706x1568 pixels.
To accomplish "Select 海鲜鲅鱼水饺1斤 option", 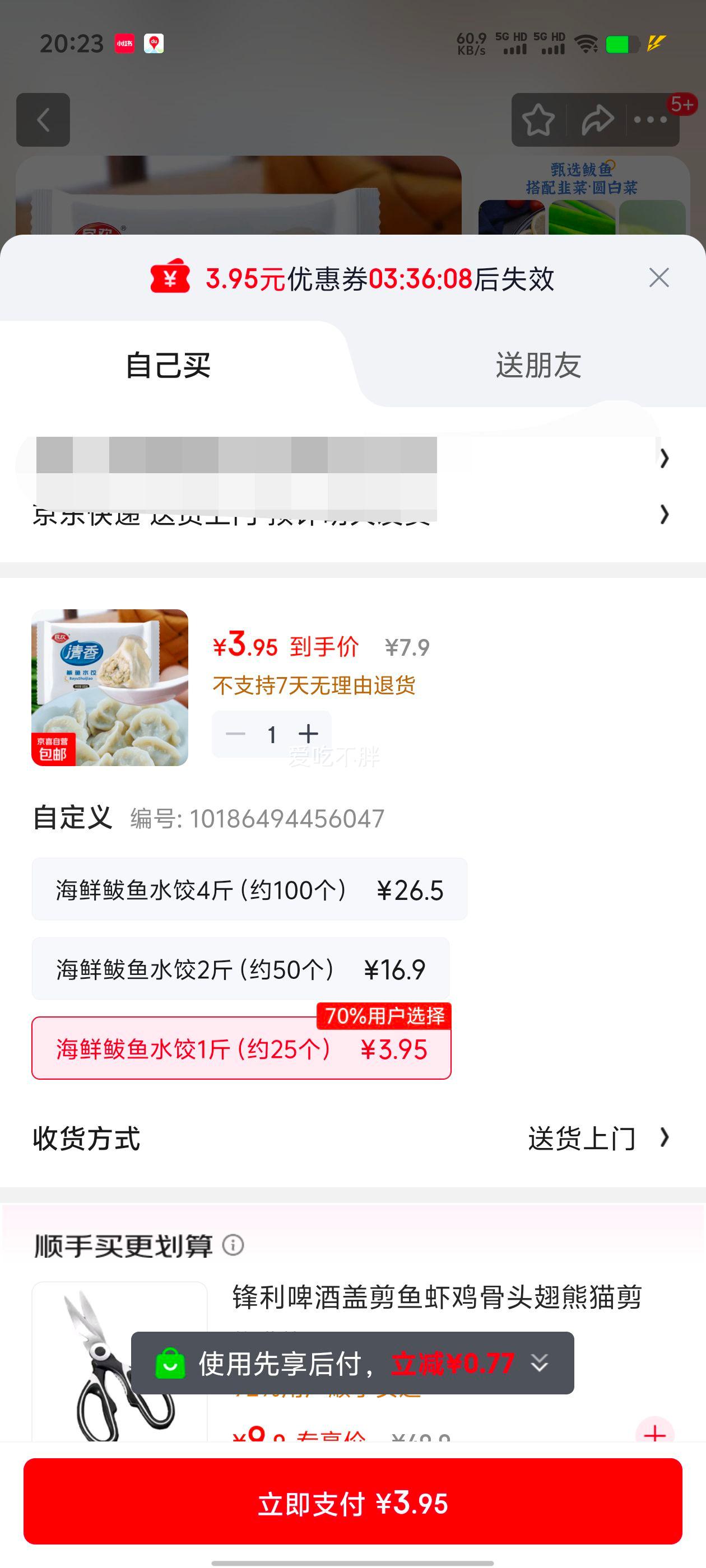I will 241,1049.
